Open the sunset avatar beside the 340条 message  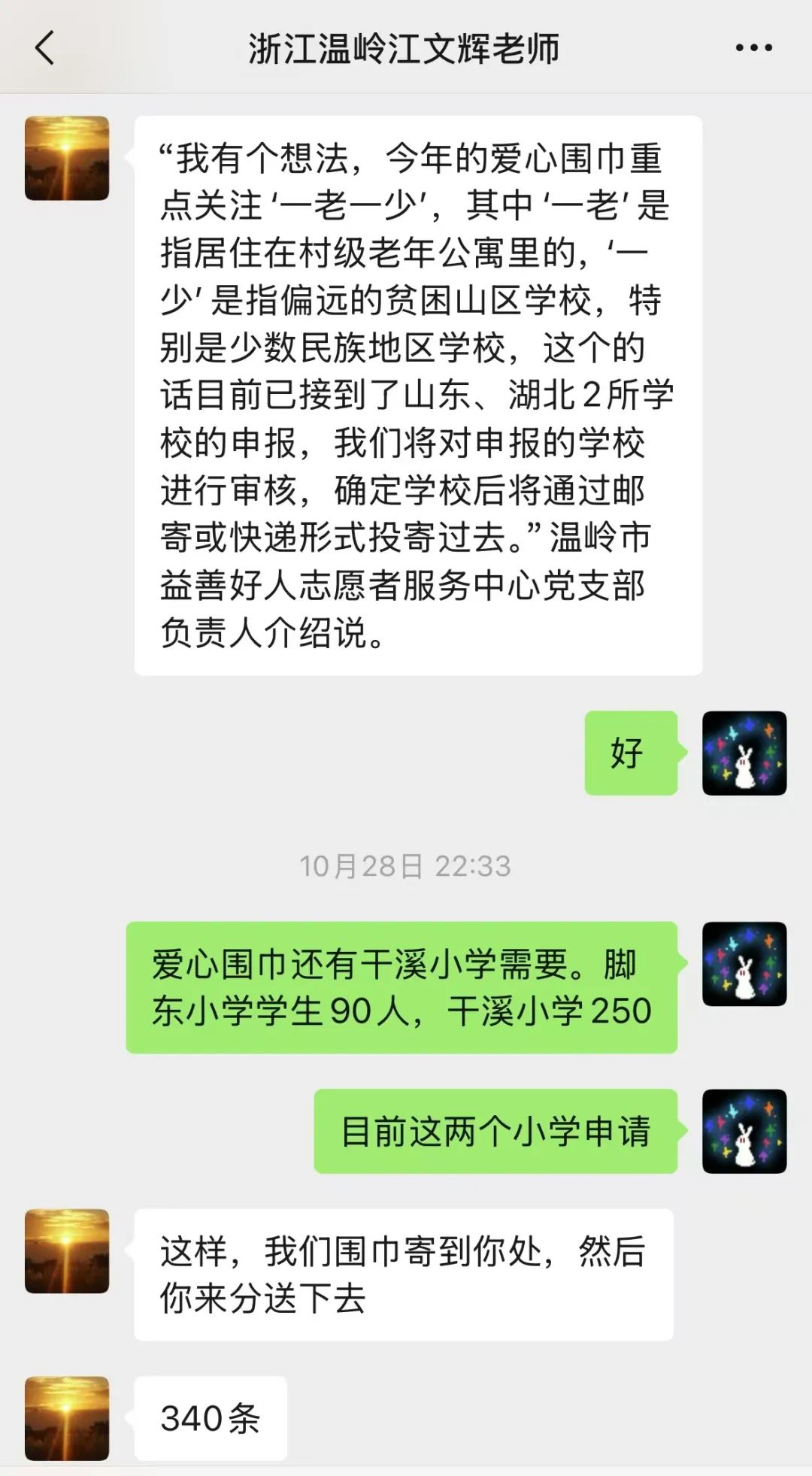tap(67, 1418)
